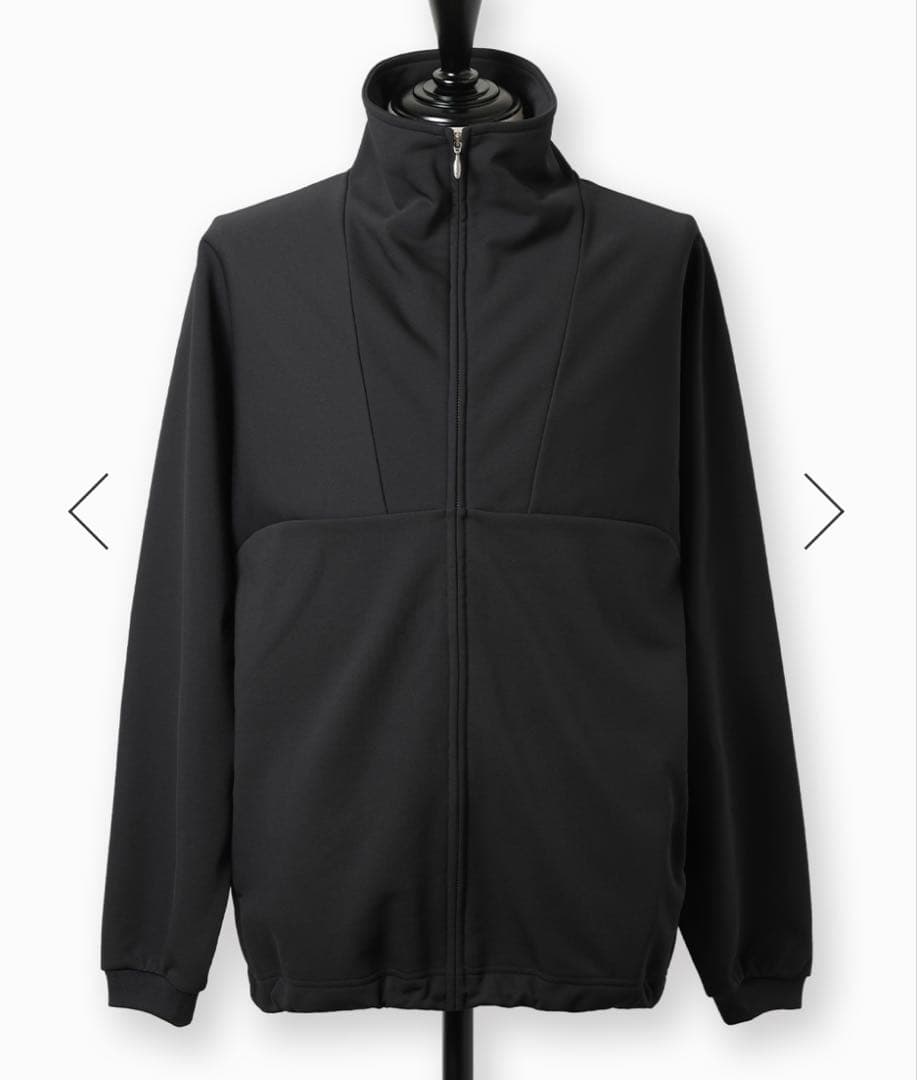
Task: Open the black jacket product photo
Action: [456, 560]
